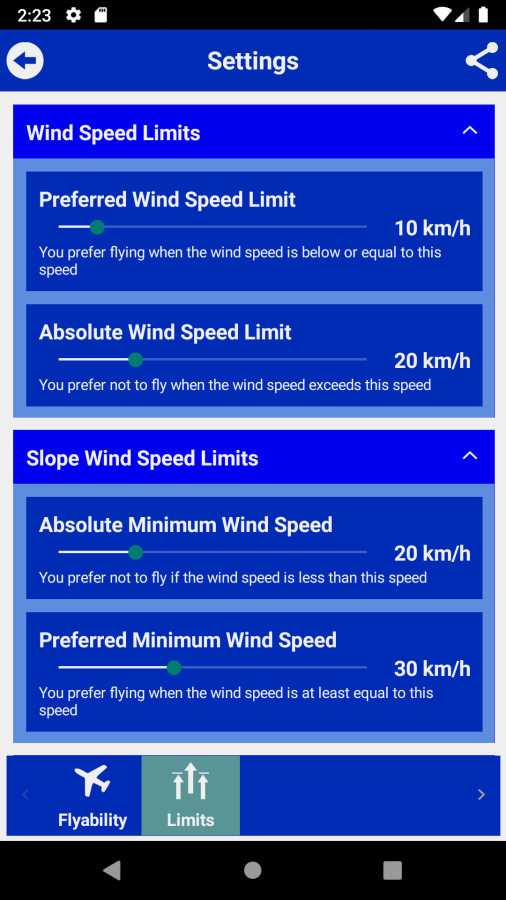Image resolution: width=506 pixels, height=900 pixels.
Task: Switch to the Flyability tab
Action: click(92, 796)
